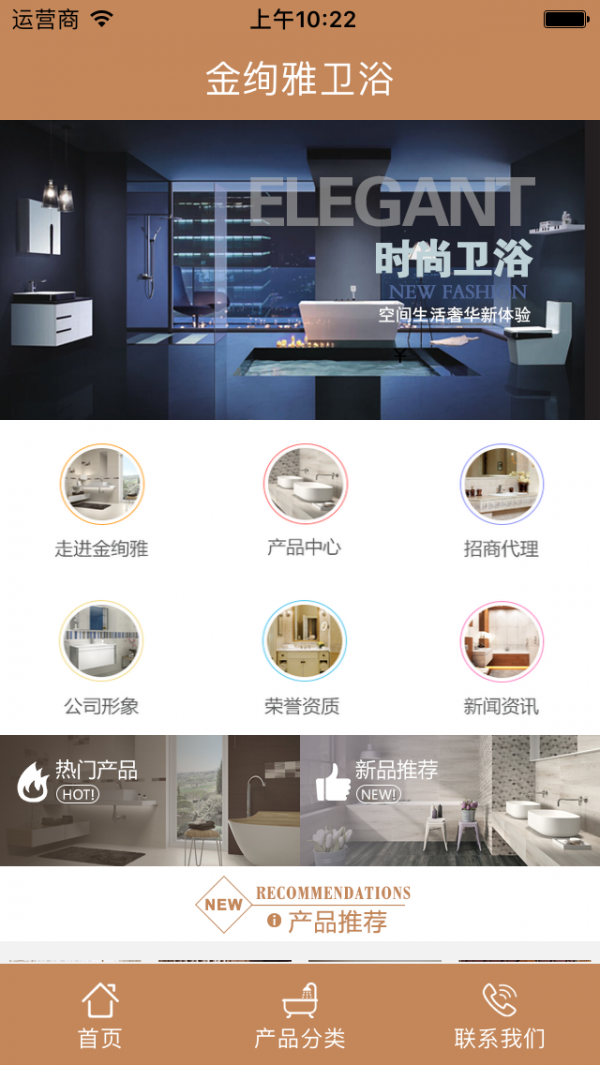Switch to the 首页 tab
Screen dimensions: 600x1065
coord(100,1015)
